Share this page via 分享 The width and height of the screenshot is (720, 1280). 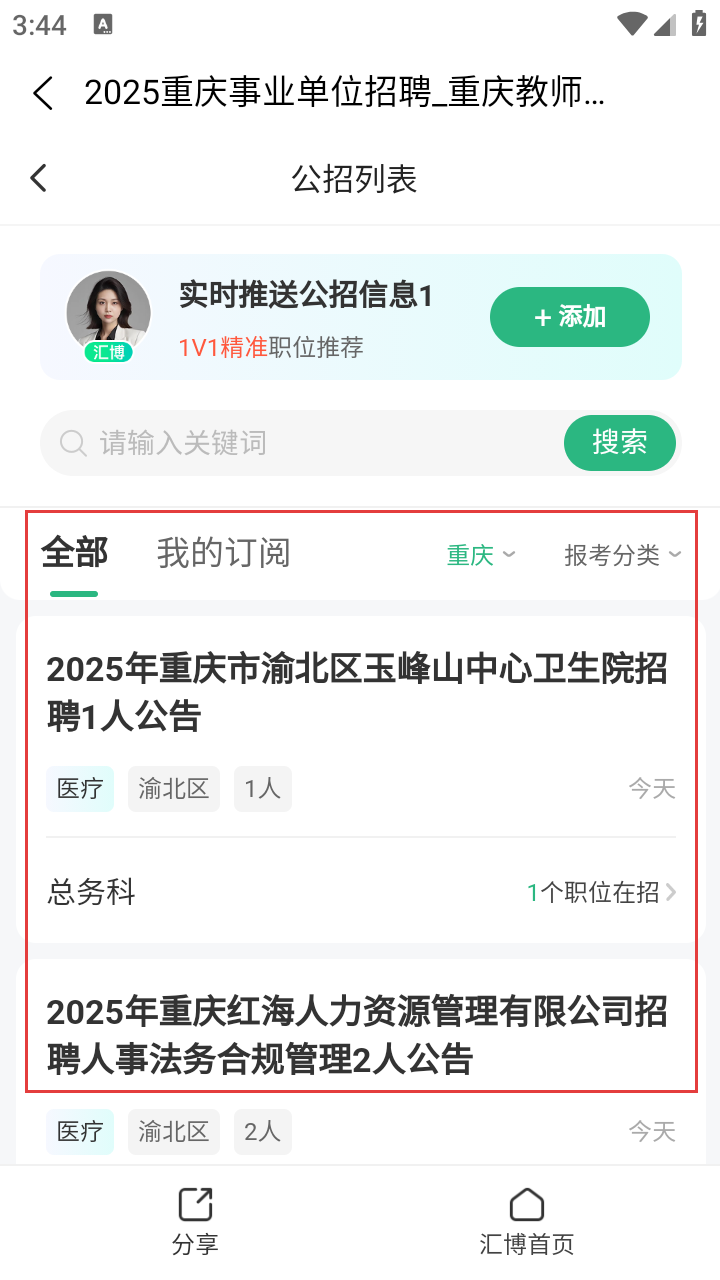[x=195, y=1220]
